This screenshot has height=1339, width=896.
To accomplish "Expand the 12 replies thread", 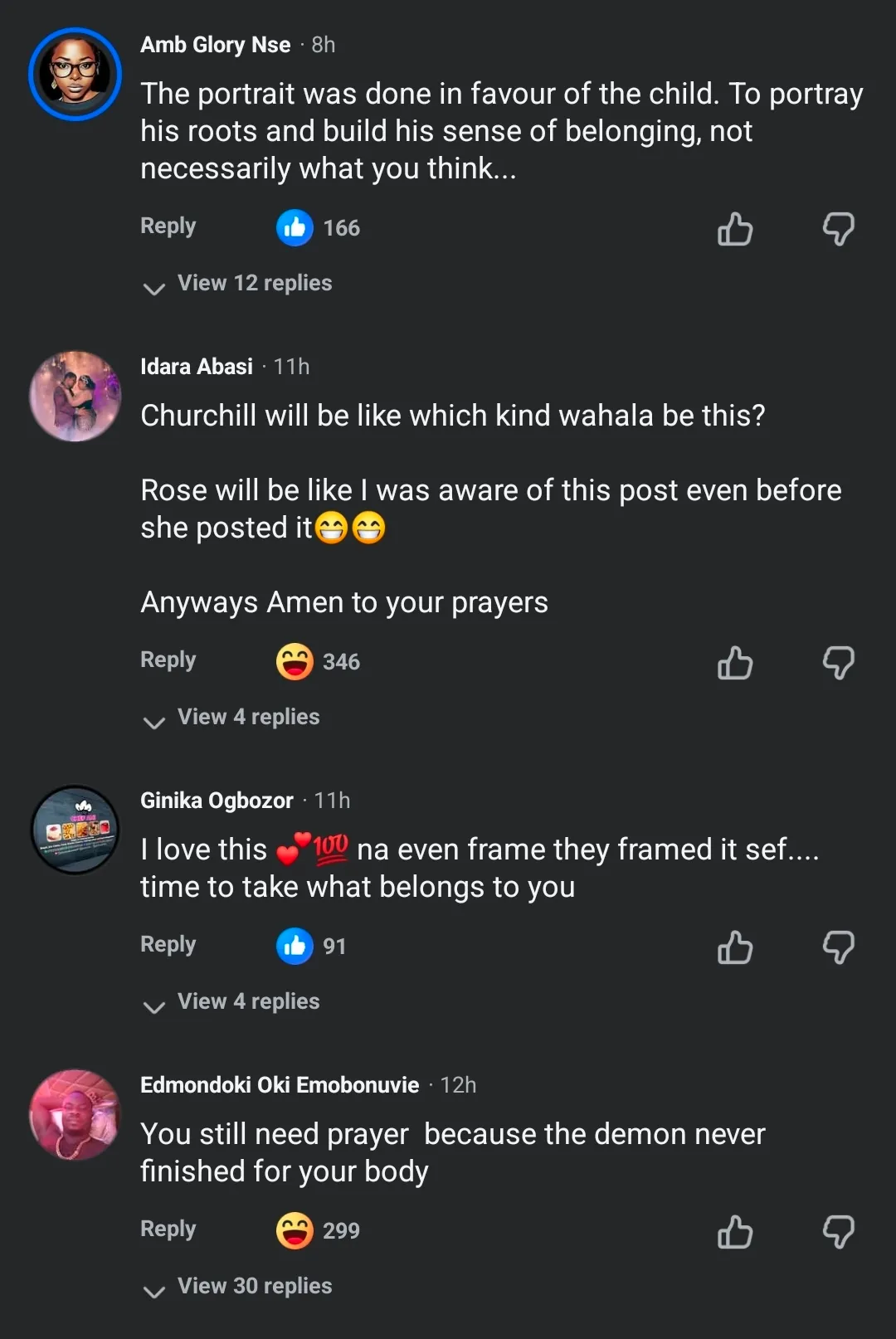I will pyautogui.click(x=254, y=284).
